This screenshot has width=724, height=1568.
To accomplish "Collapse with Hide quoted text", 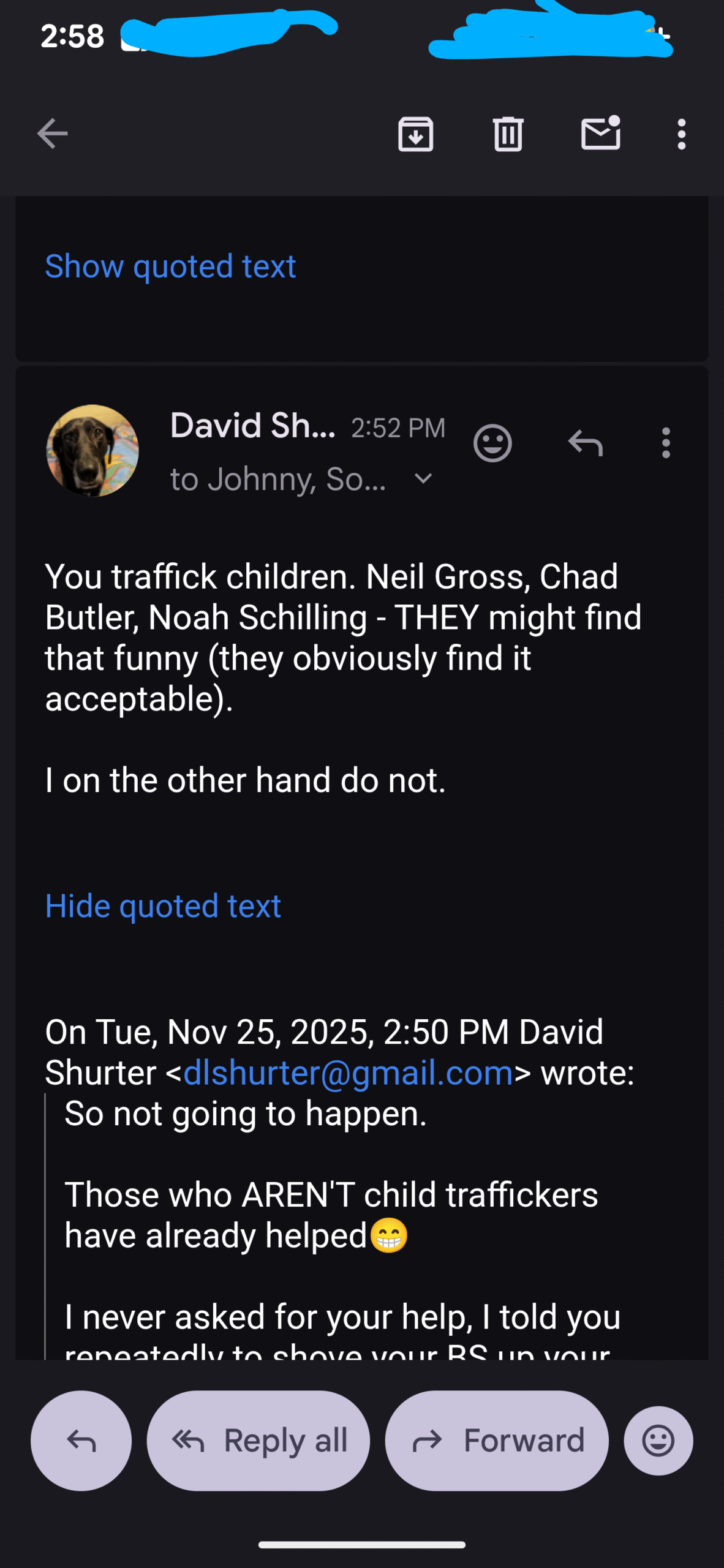I will click(x=163, y=906).
